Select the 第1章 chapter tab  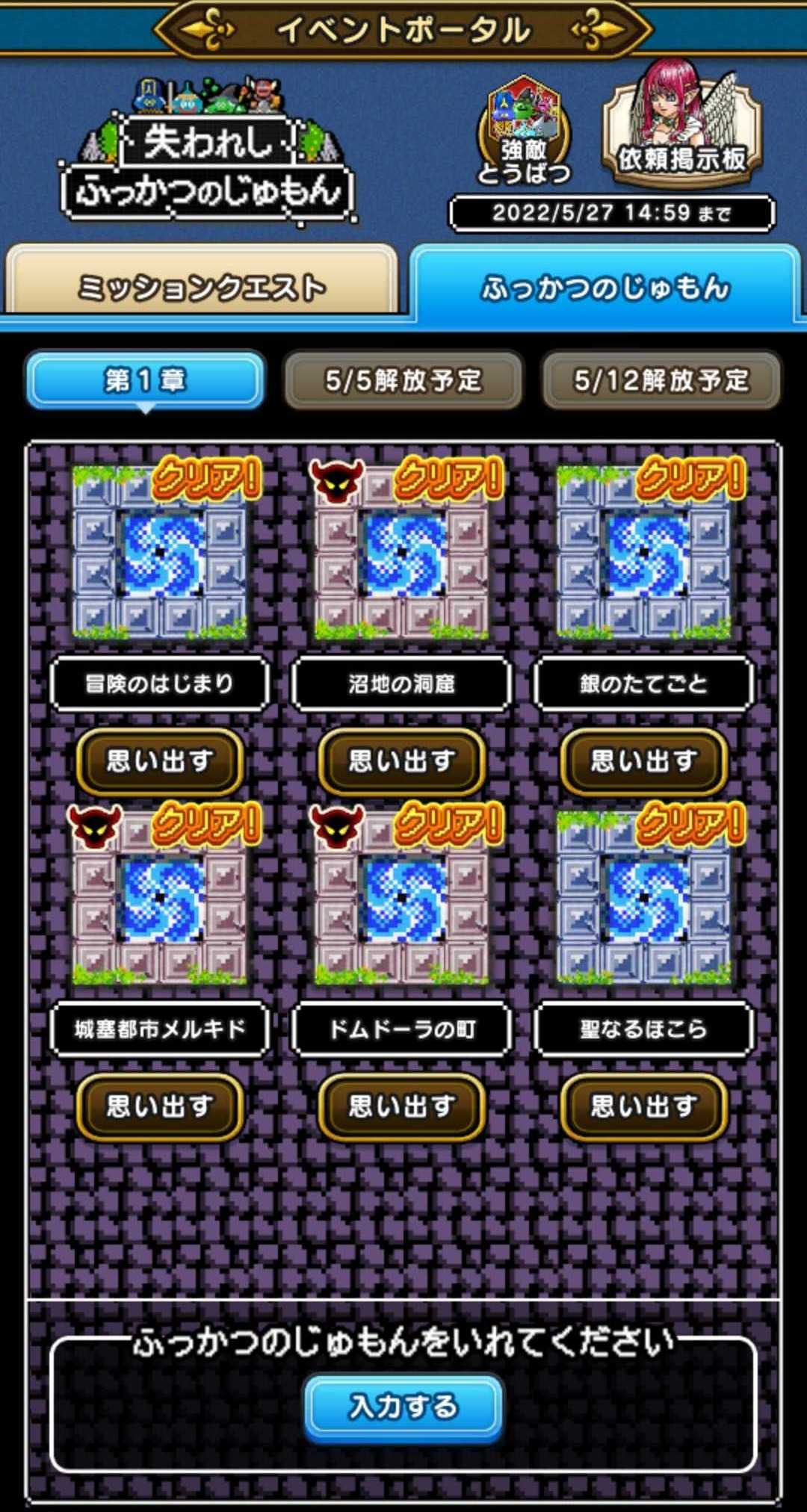pyautogui.click(x=145, y=380)
